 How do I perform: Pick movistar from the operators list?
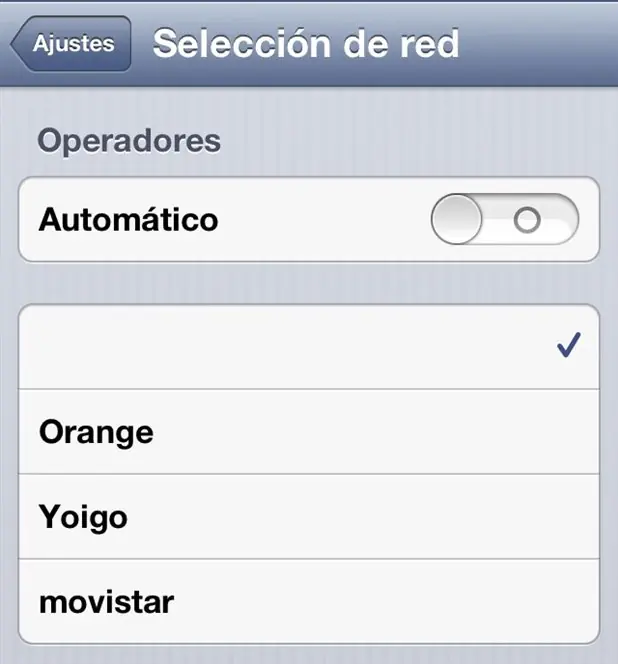click(308, 602)
